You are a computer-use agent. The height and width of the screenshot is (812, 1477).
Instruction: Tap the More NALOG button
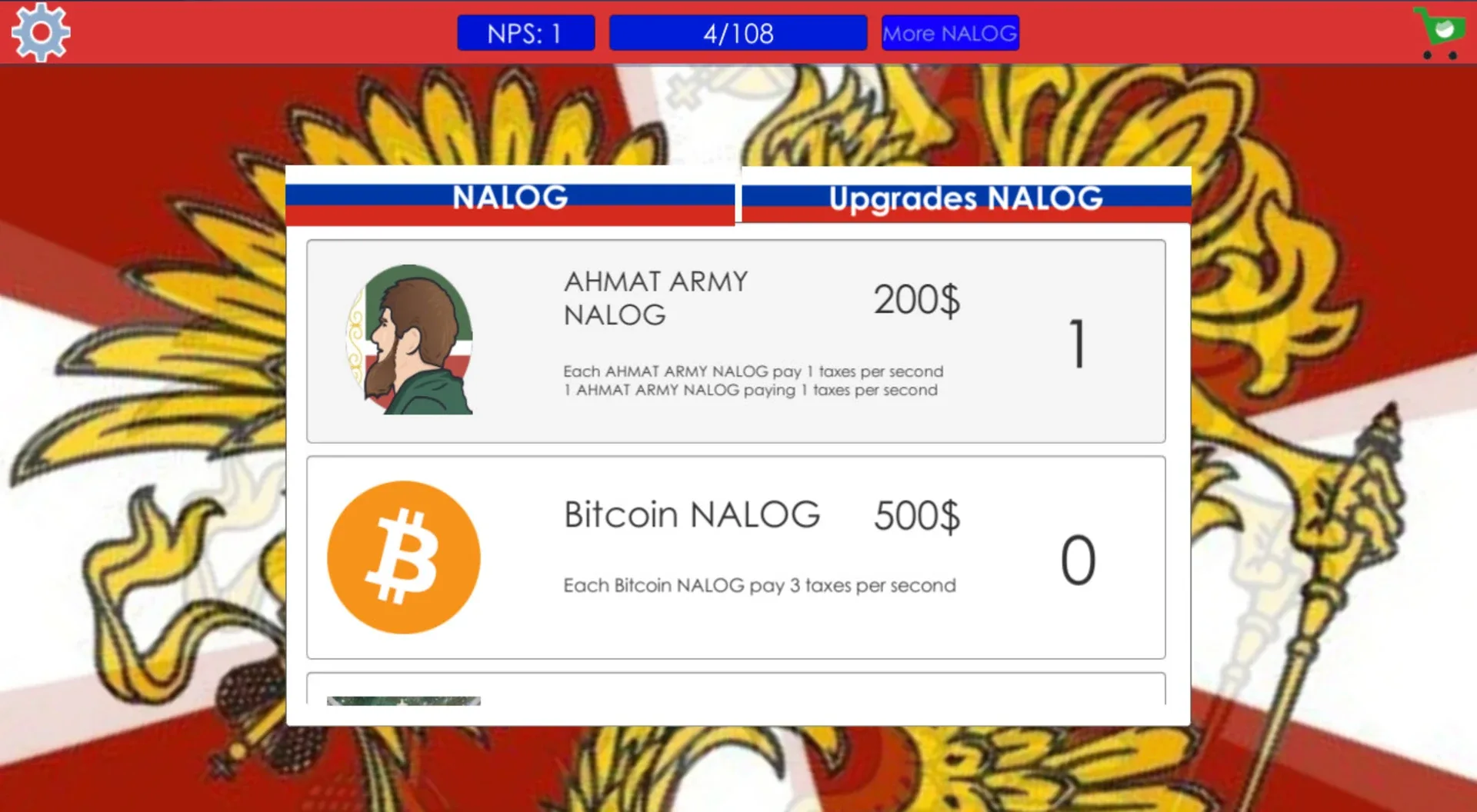pyautogui.click(x=950, y=33)
